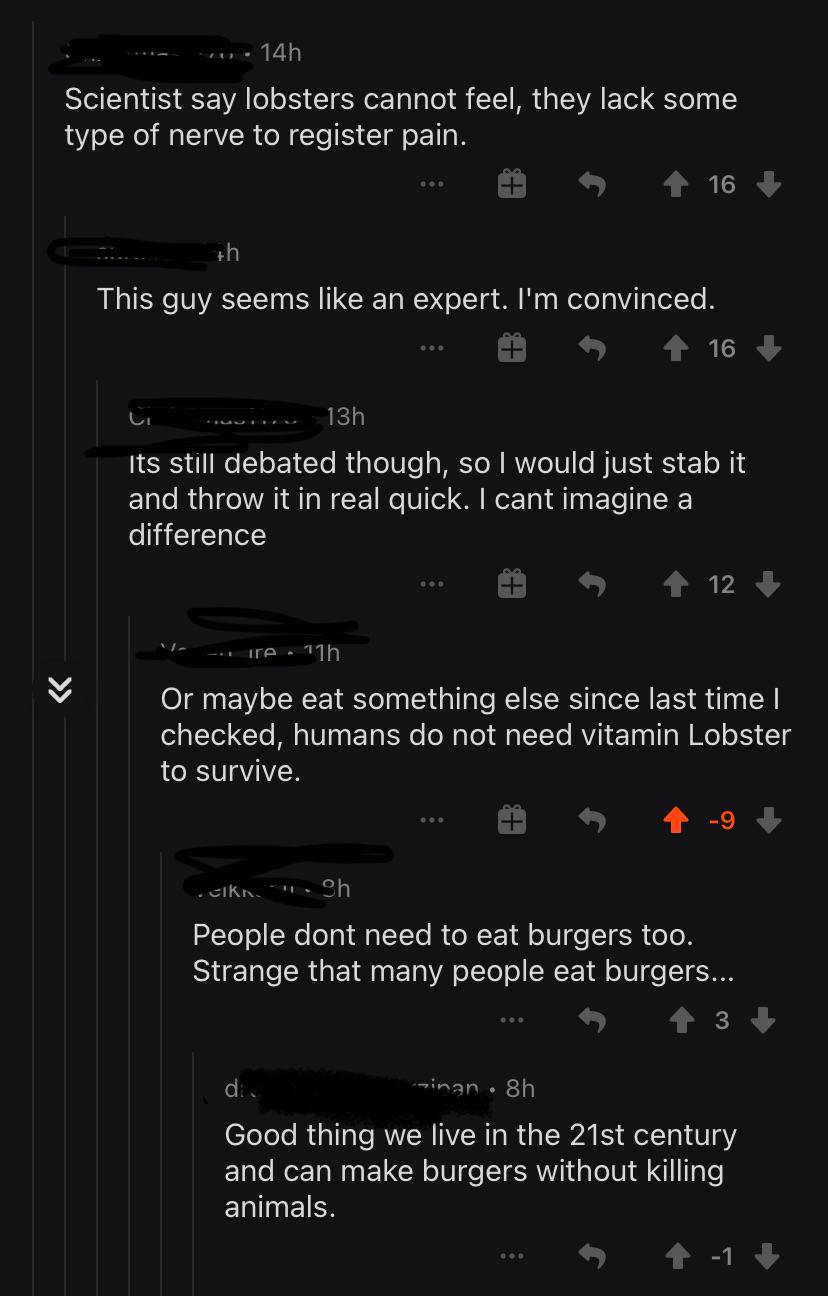Screen dimensions: 828x1296
Task: Click the award icon on the "stab it" comment
Action: [512, 584]
